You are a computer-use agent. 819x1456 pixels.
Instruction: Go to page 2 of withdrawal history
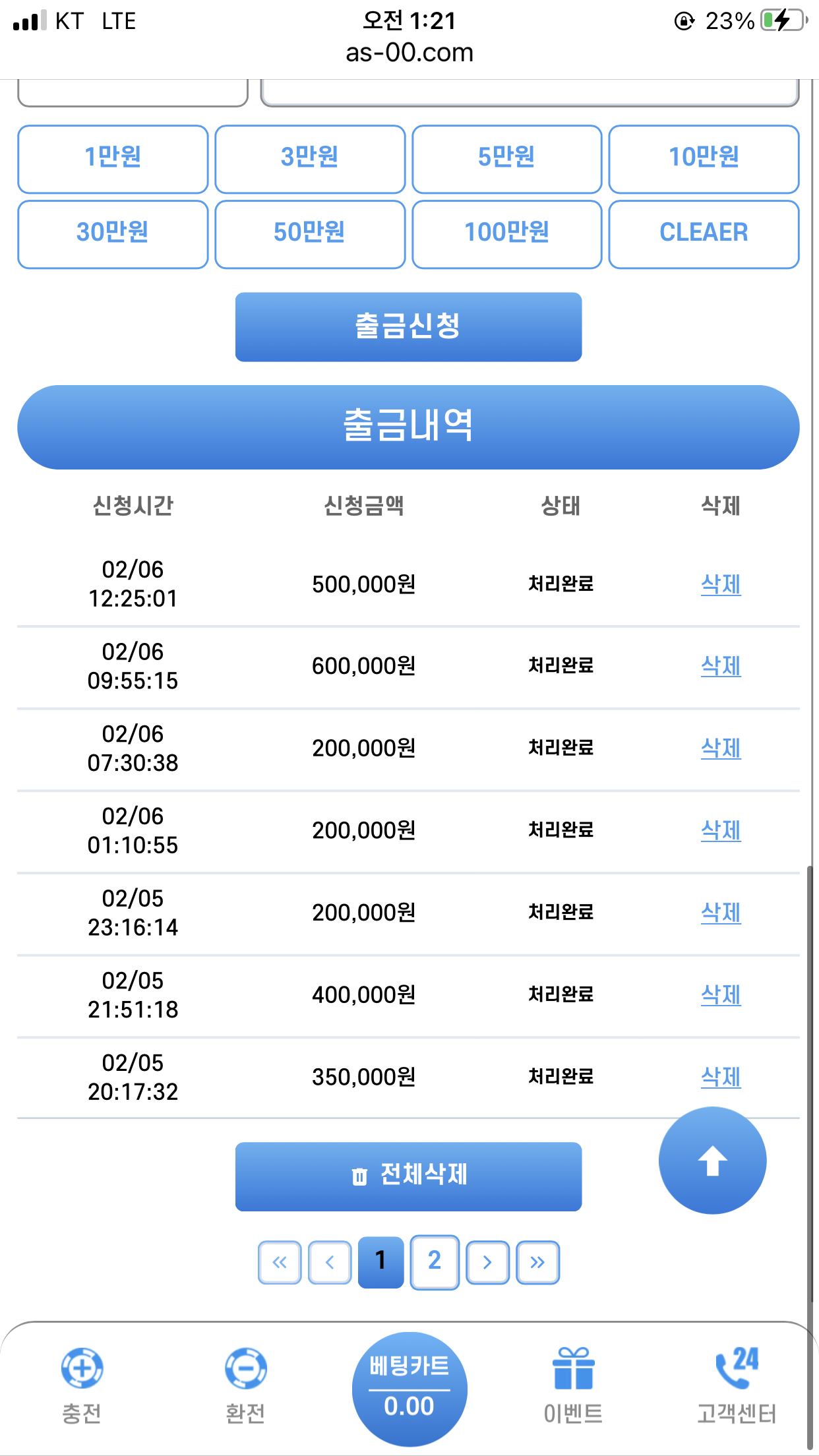(434, 1261)
